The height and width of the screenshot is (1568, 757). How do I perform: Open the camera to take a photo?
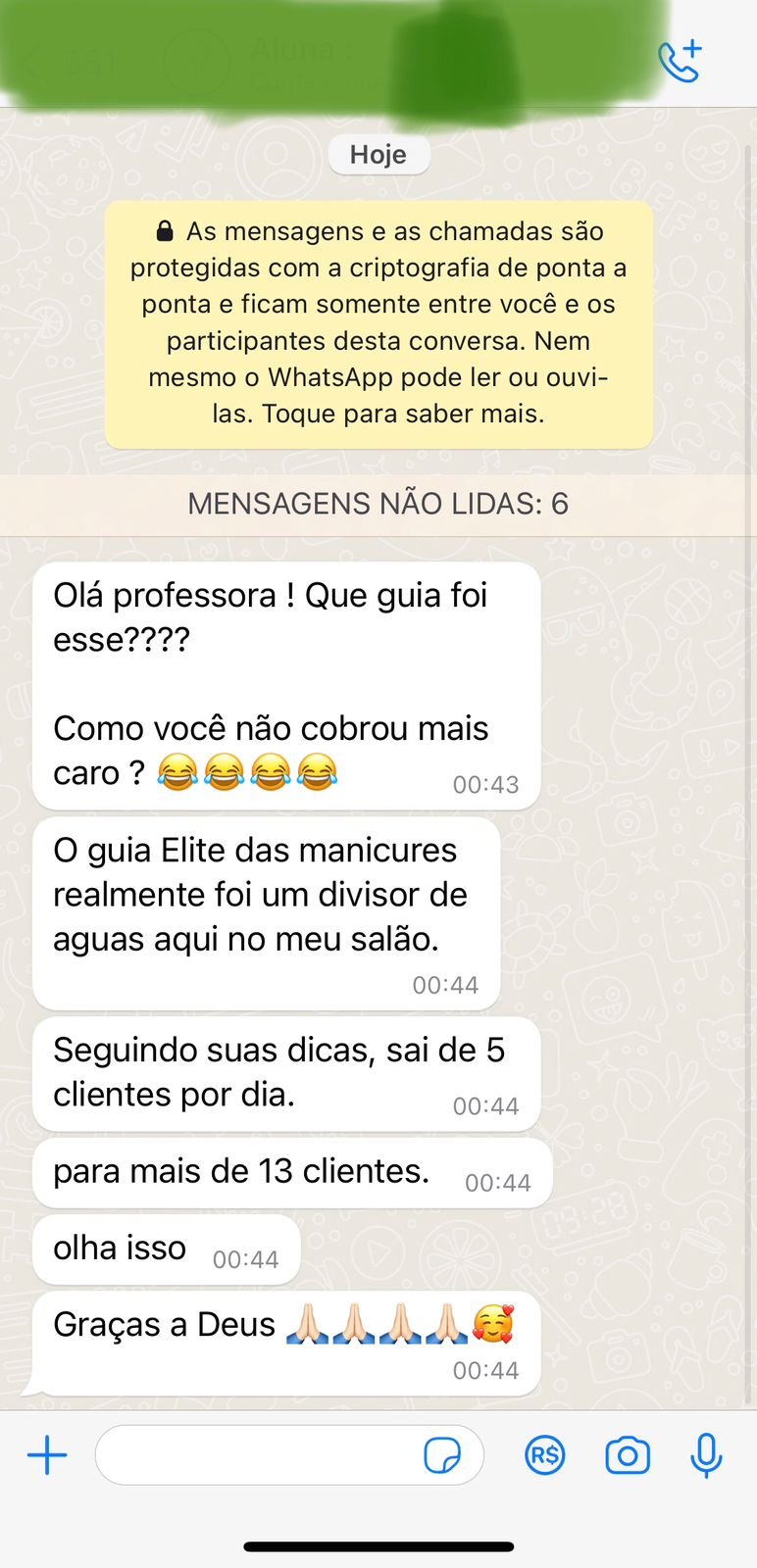[628, 1455]
